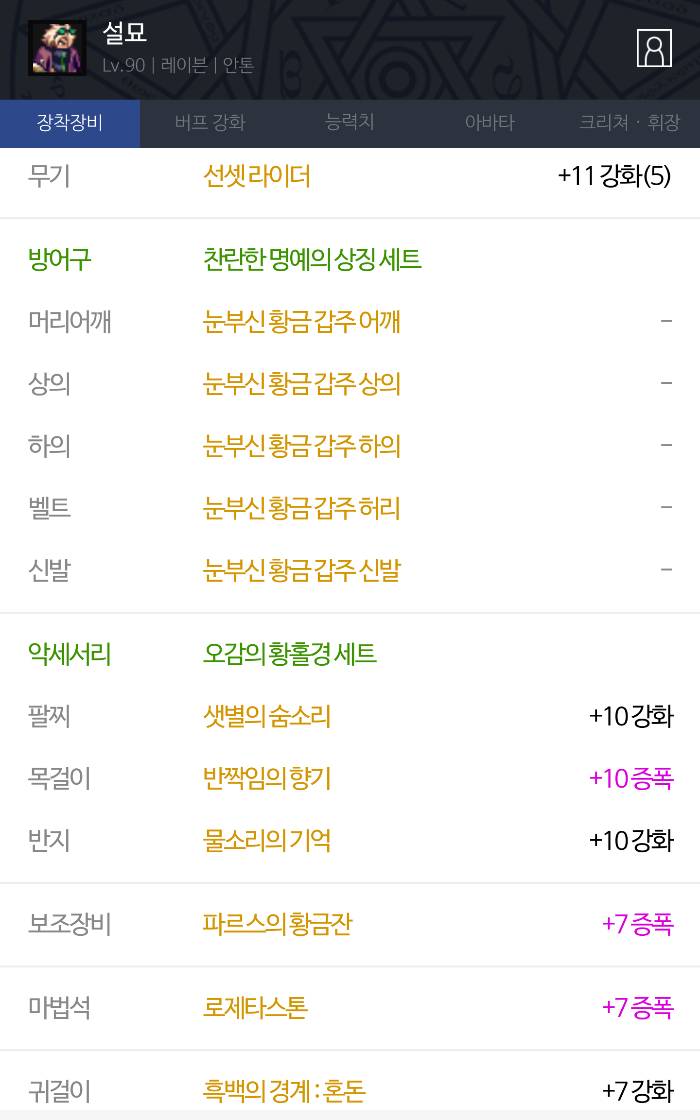Open the character profile icon
The width and height of the screenshot is (700, 1120).
[x=654, y=48]
